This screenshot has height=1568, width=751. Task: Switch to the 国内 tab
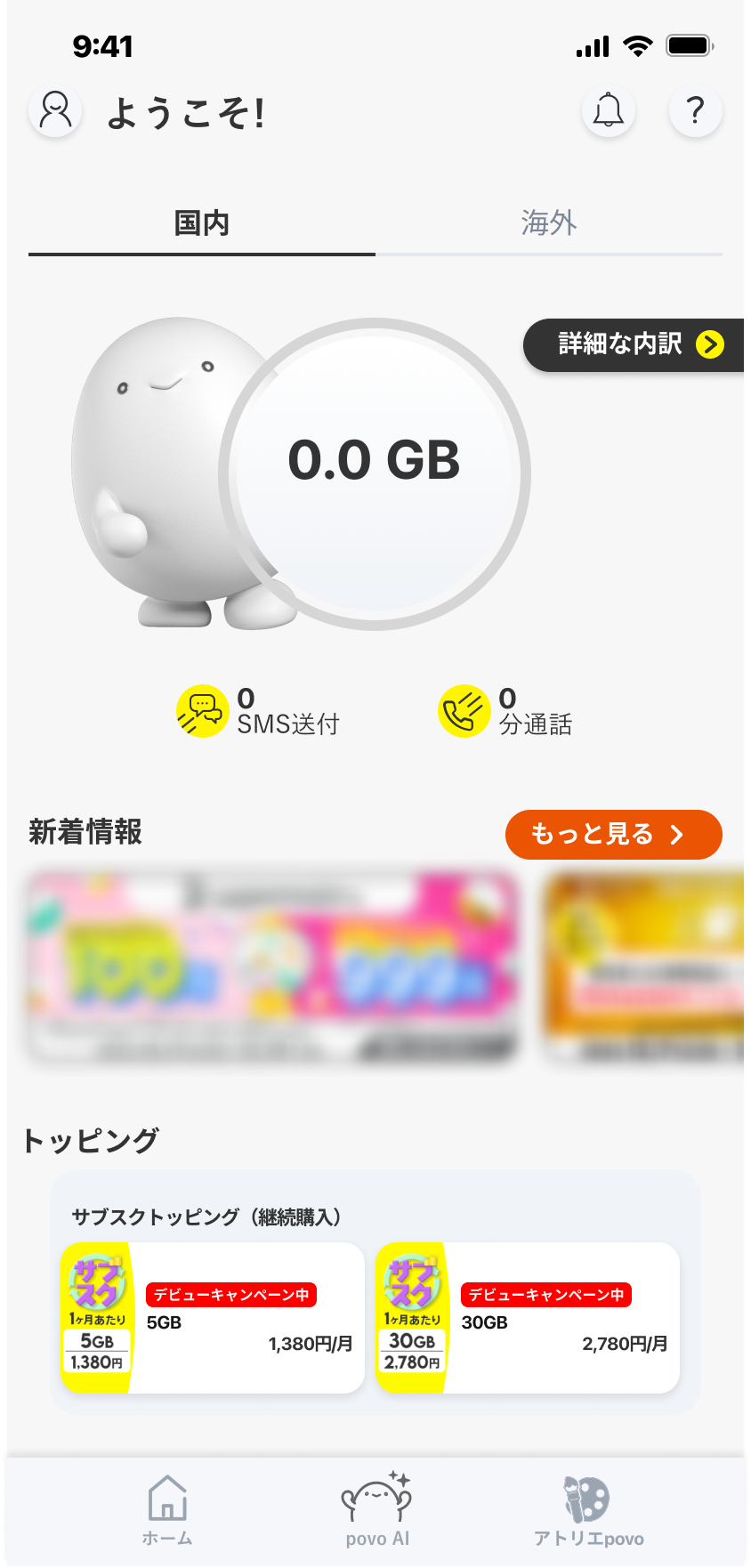[x=202, y=223]
